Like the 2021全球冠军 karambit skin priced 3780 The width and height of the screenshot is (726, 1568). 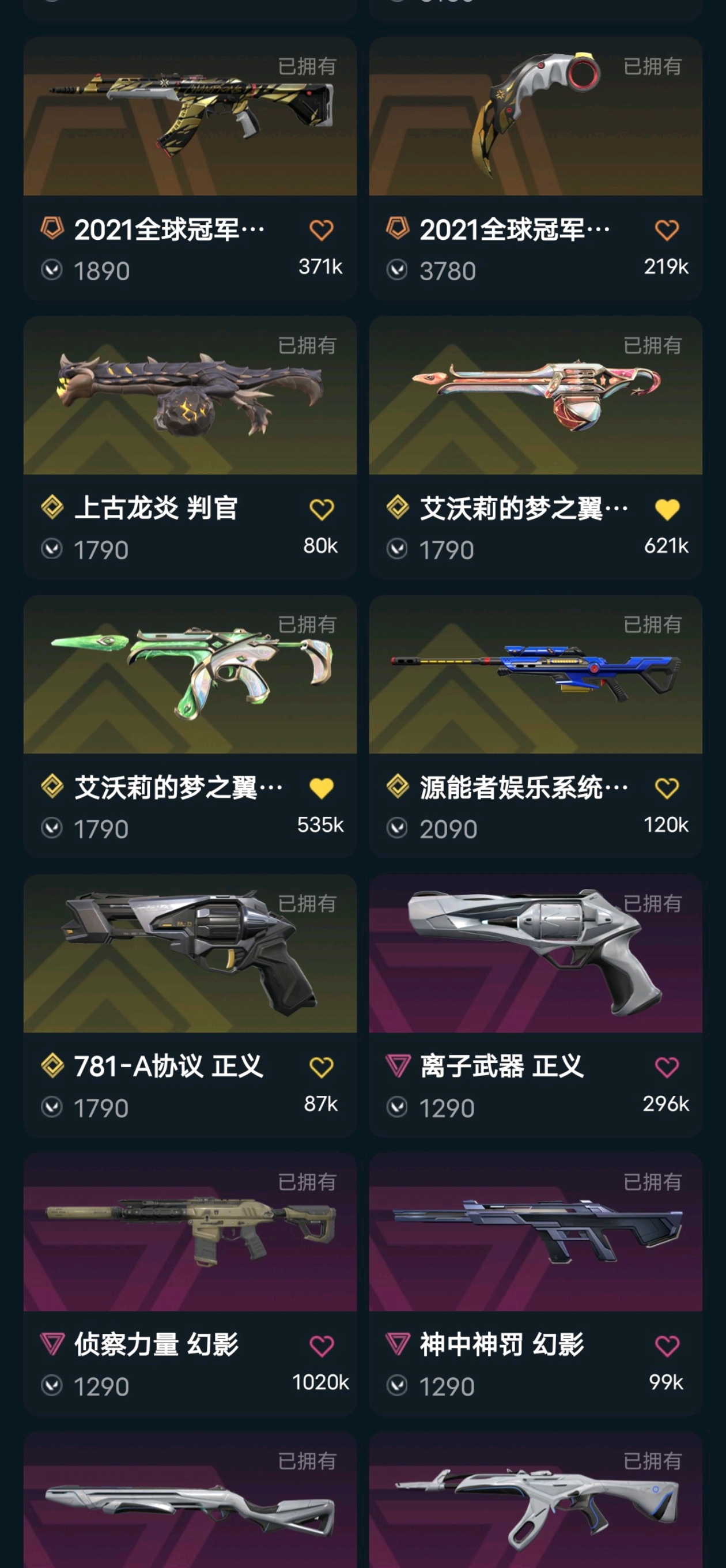(x=666, y=230)
